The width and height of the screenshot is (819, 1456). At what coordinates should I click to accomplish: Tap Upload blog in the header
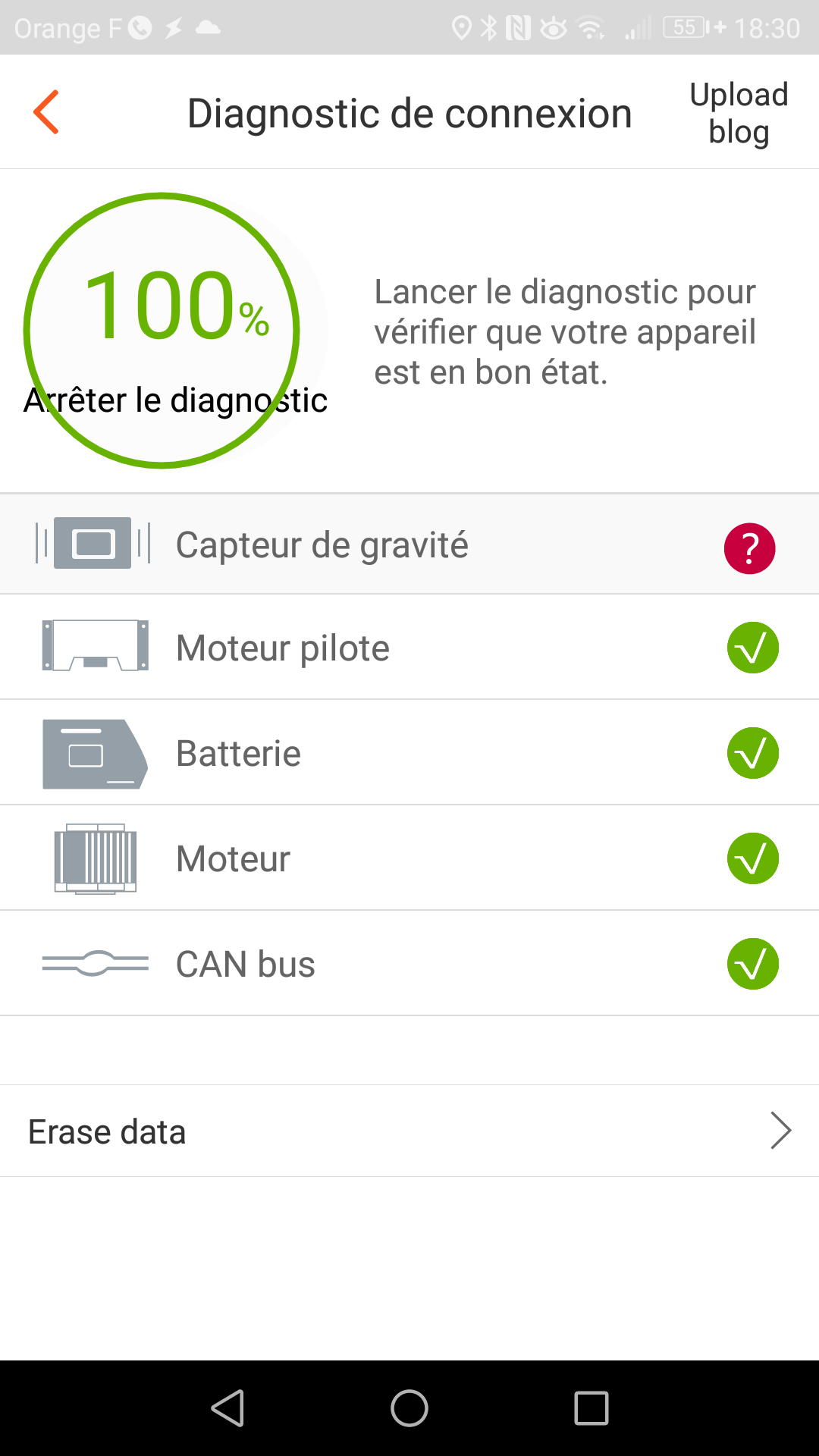point(739,112)
